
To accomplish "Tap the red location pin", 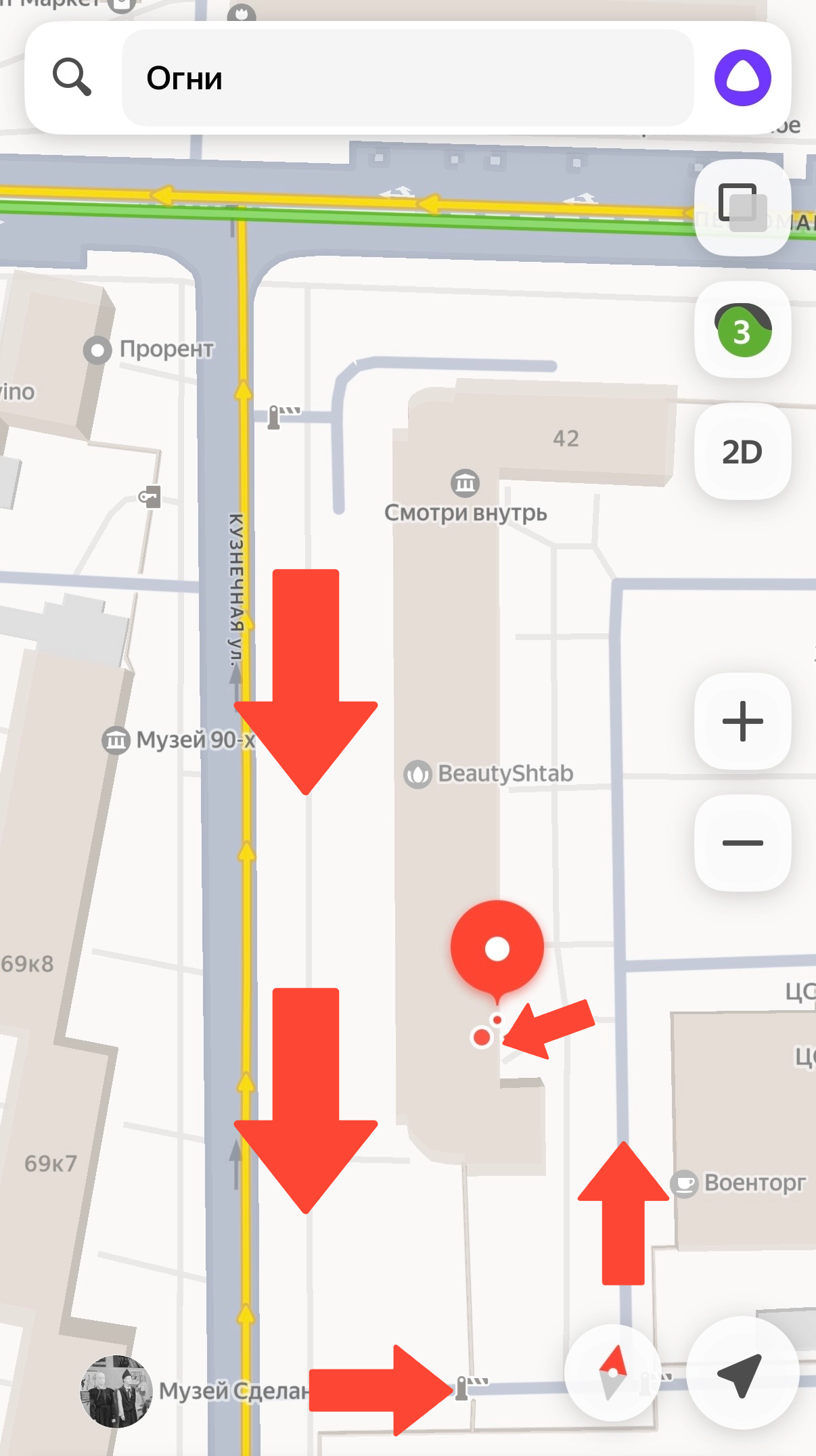I will 497,949.
